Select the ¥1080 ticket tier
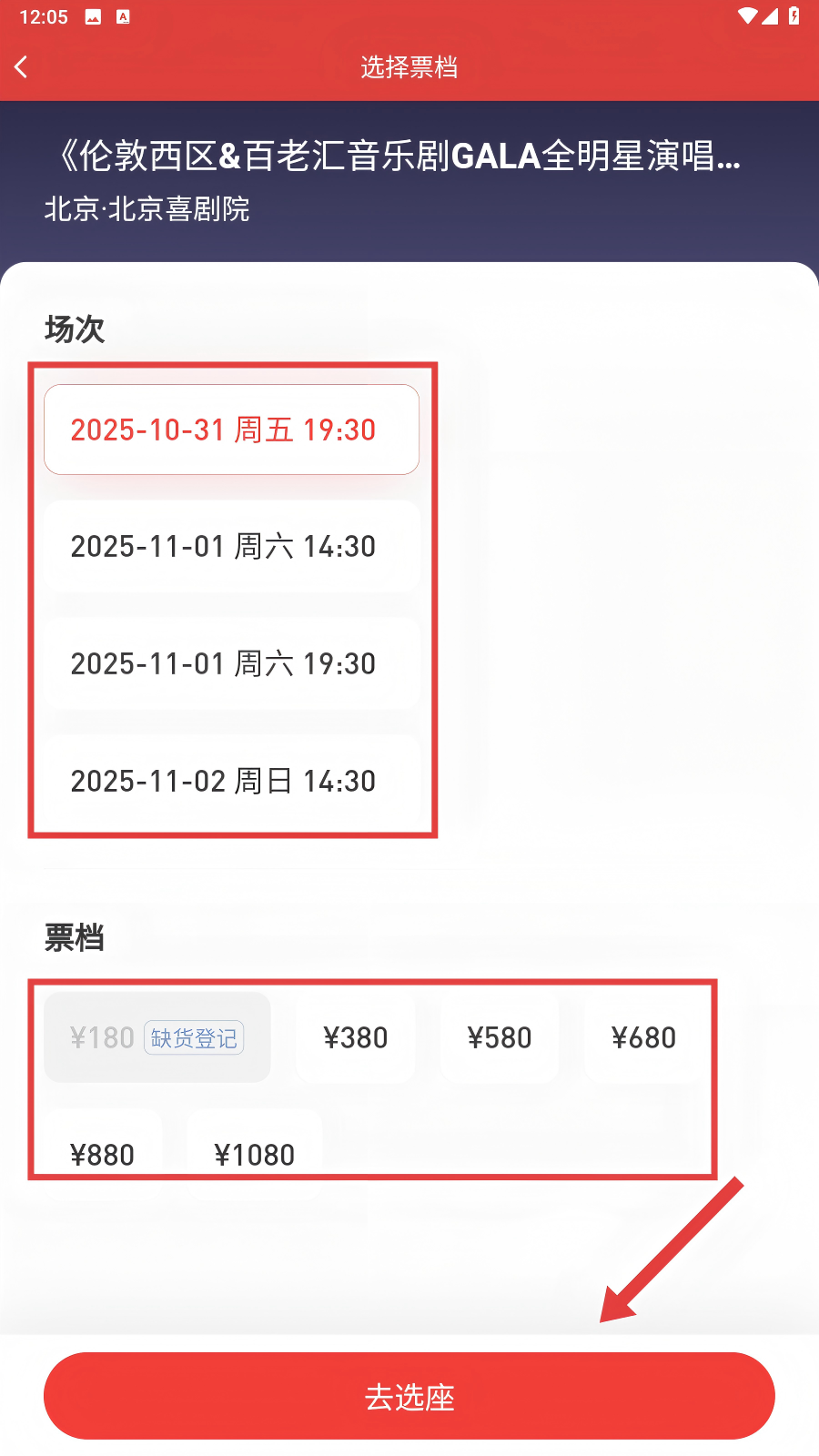Screen dimensions: 819x1456 (x=254, y=1154)
